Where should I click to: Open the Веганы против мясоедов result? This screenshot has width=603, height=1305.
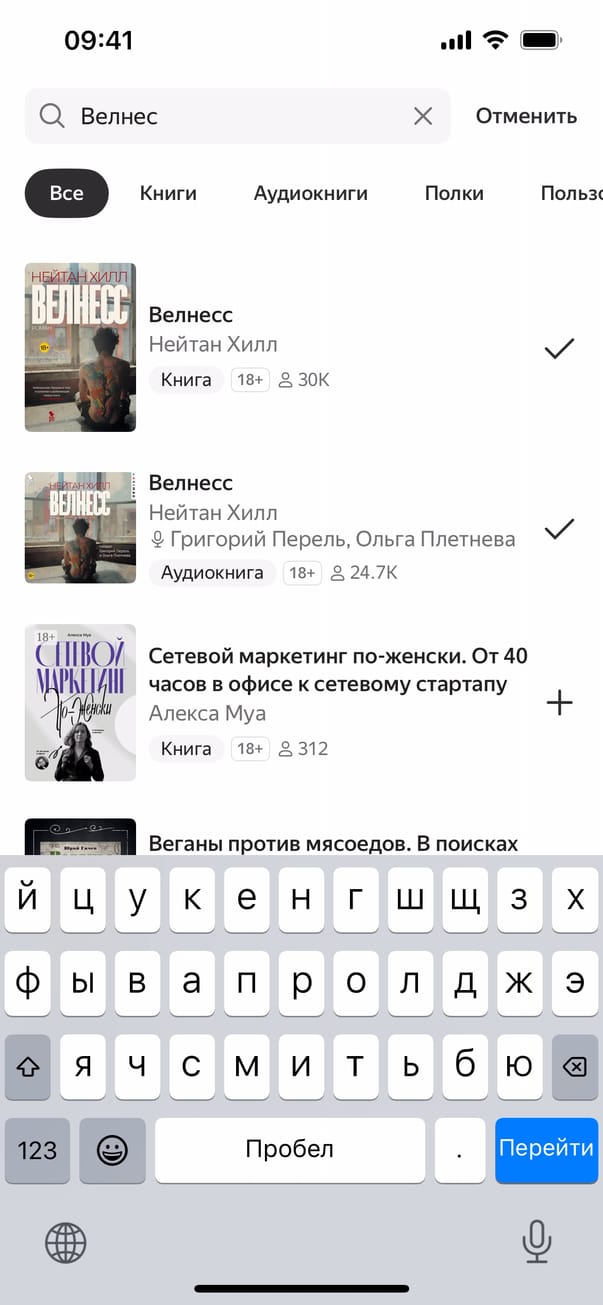333,843
